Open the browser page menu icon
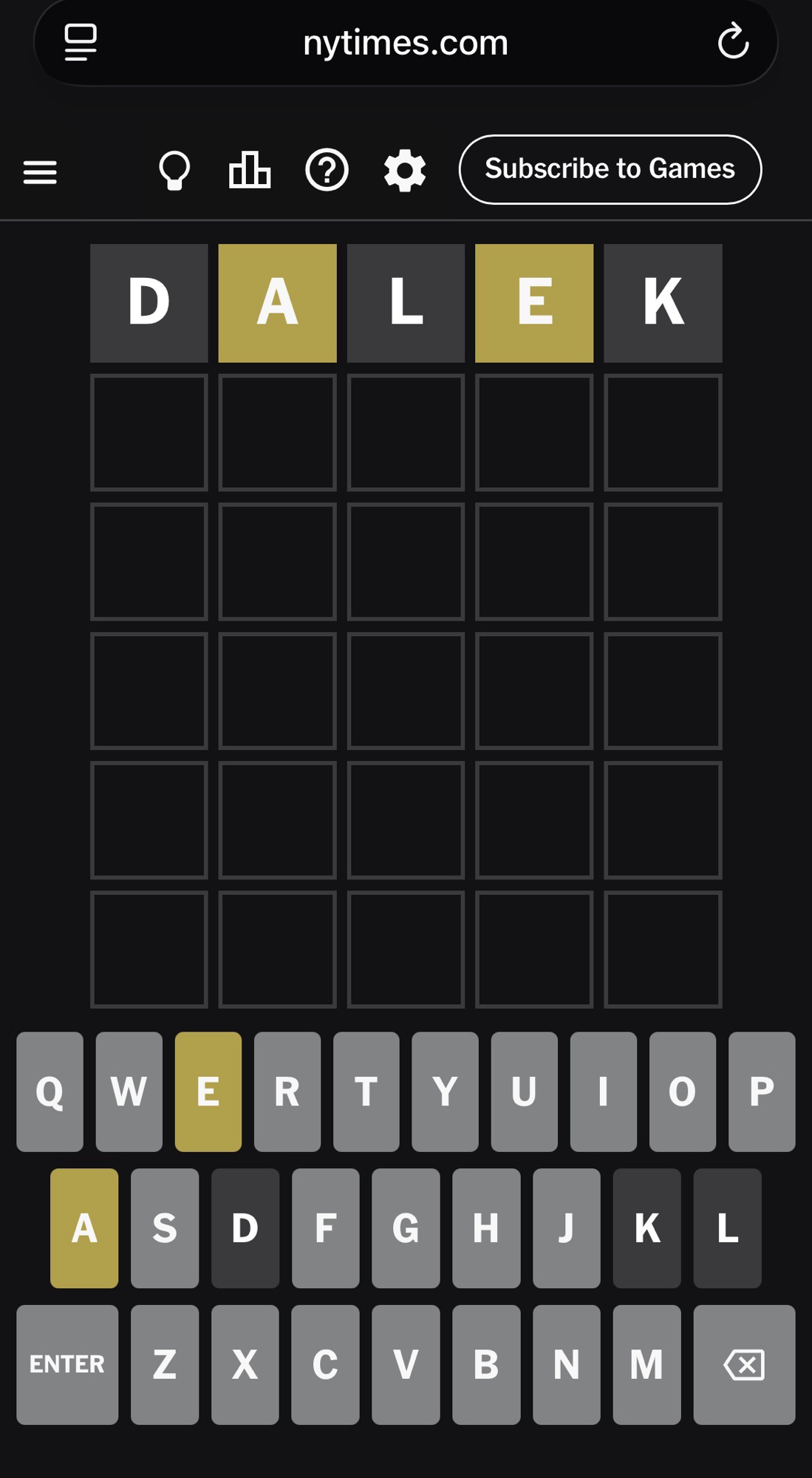 coord(81,42)
